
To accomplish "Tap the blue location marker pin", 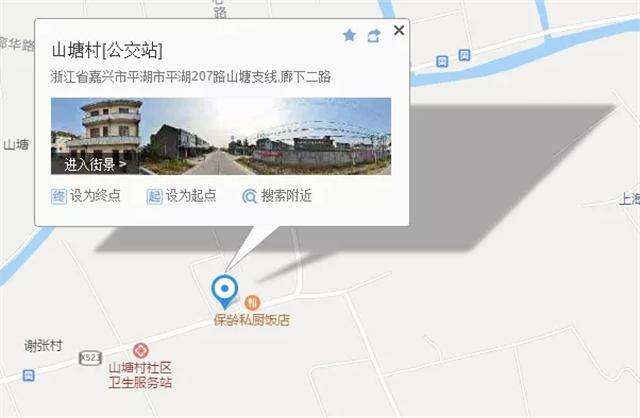I will click(x=226, y=291).
